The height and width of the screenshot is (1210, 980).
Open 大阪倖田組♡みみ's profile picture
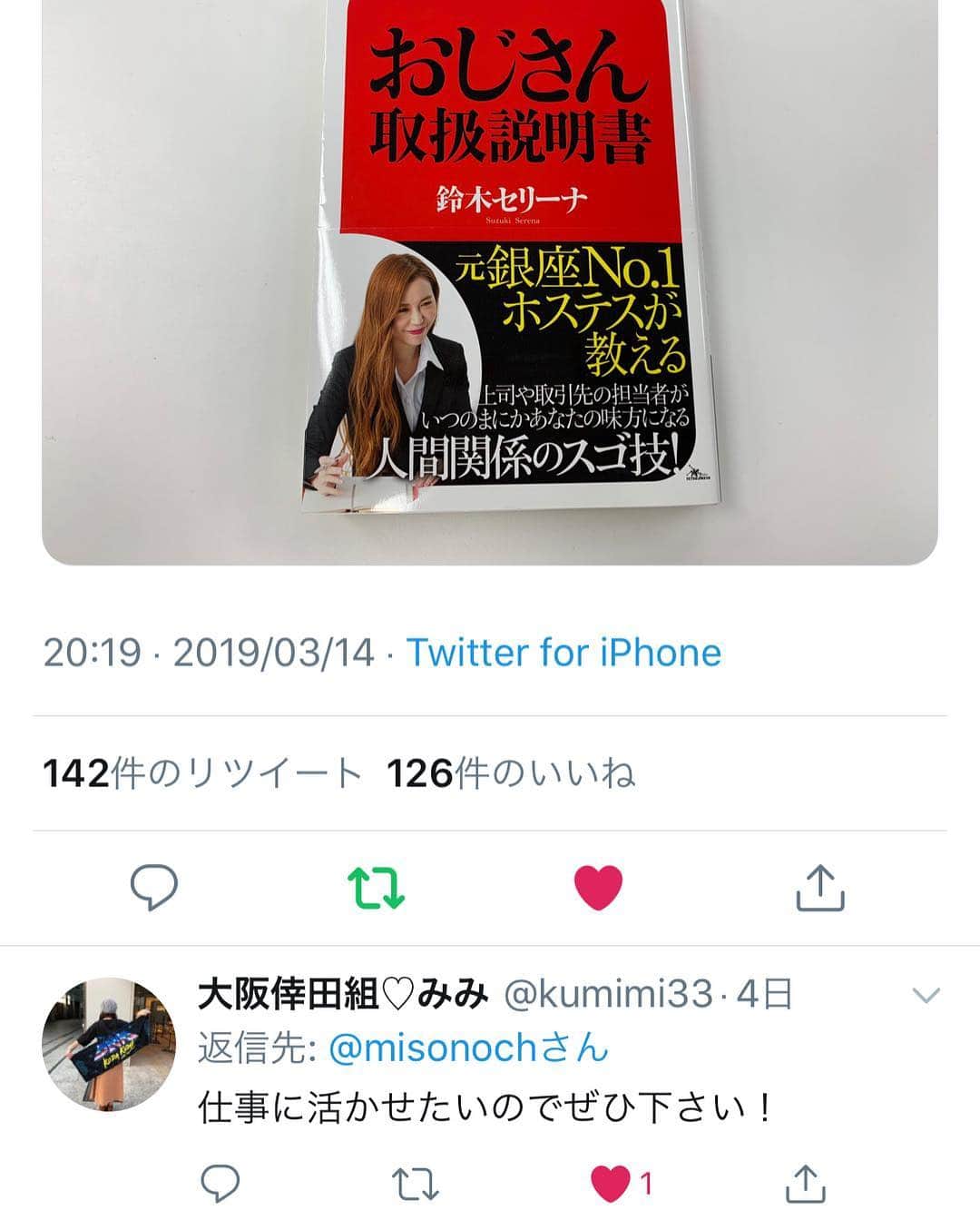click(x=109, y=1044)
